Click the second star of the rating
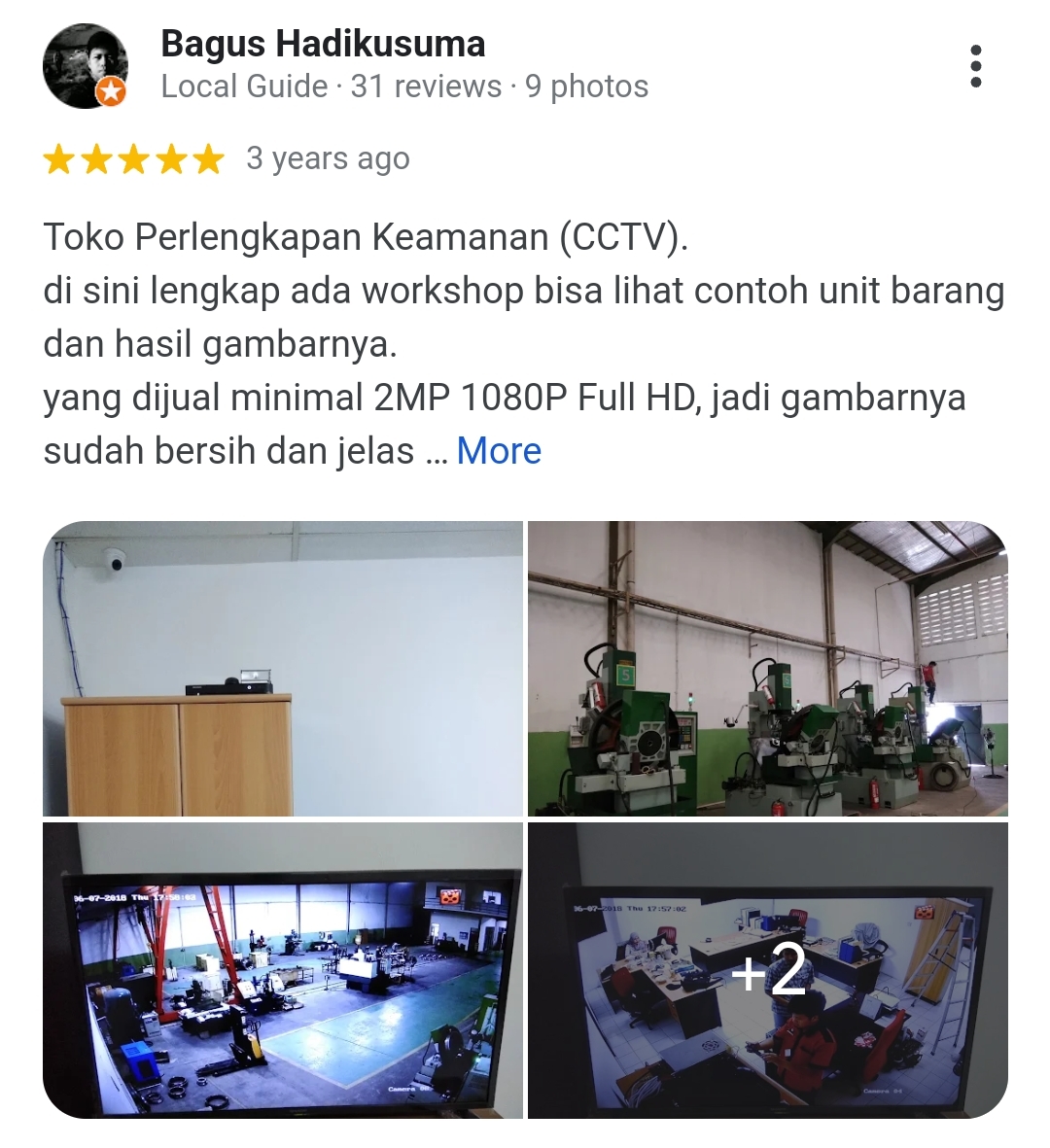The width and height of the screenshot is (1050, 1148). pos(94,158)
